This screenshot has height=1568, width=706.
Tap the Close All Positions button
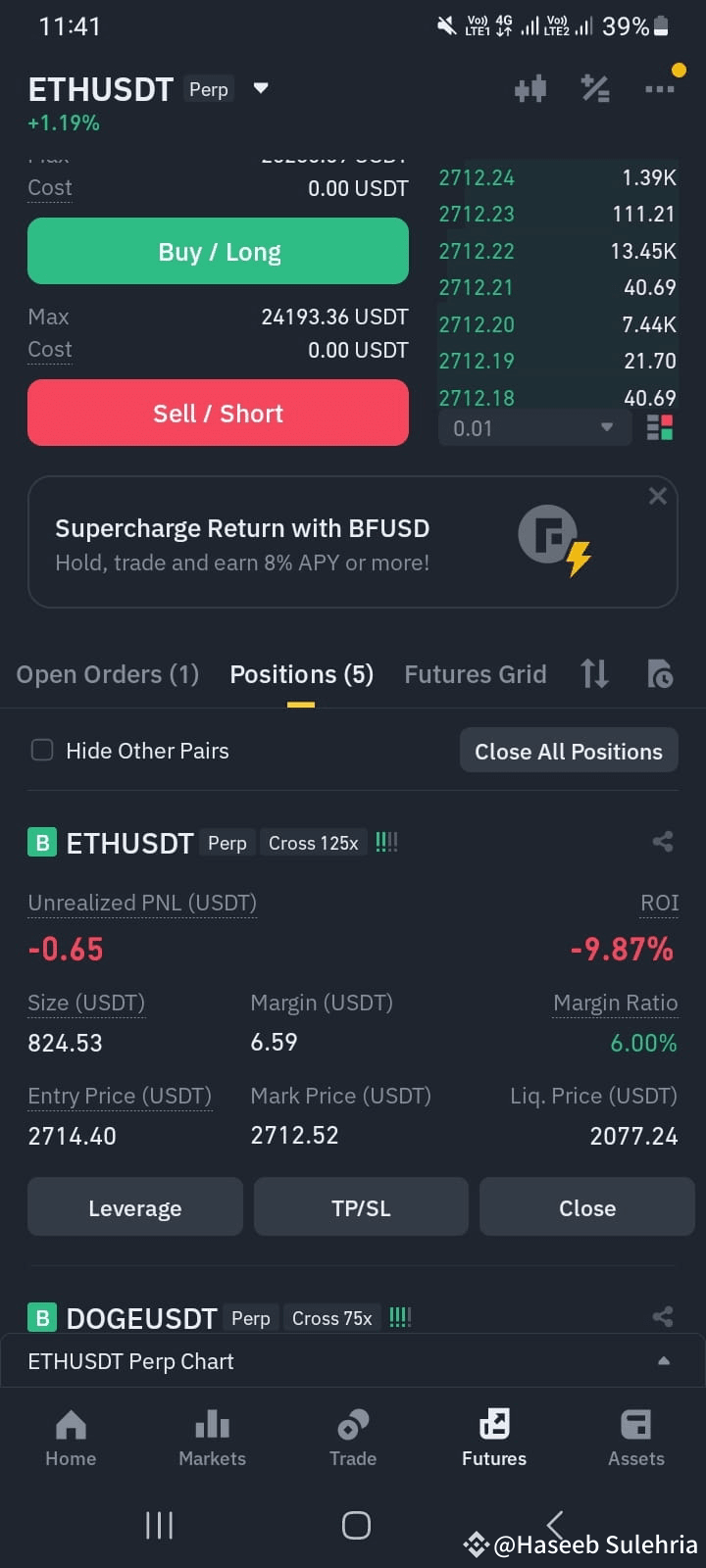pos(569,750)
